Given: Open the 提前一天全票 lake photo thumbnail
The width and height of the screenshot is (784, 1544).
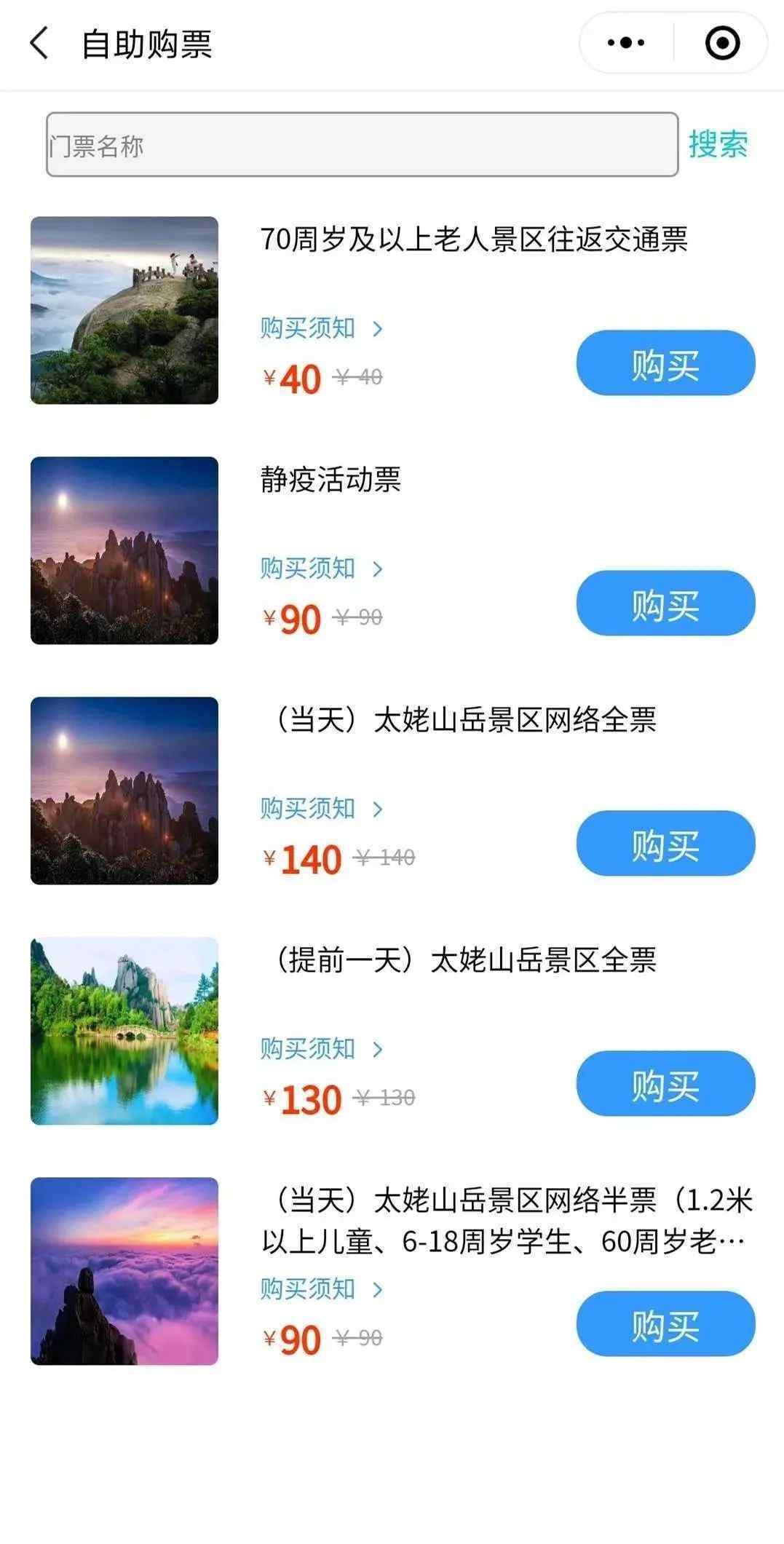Looking at the screenshot, I should (124, 1031).
